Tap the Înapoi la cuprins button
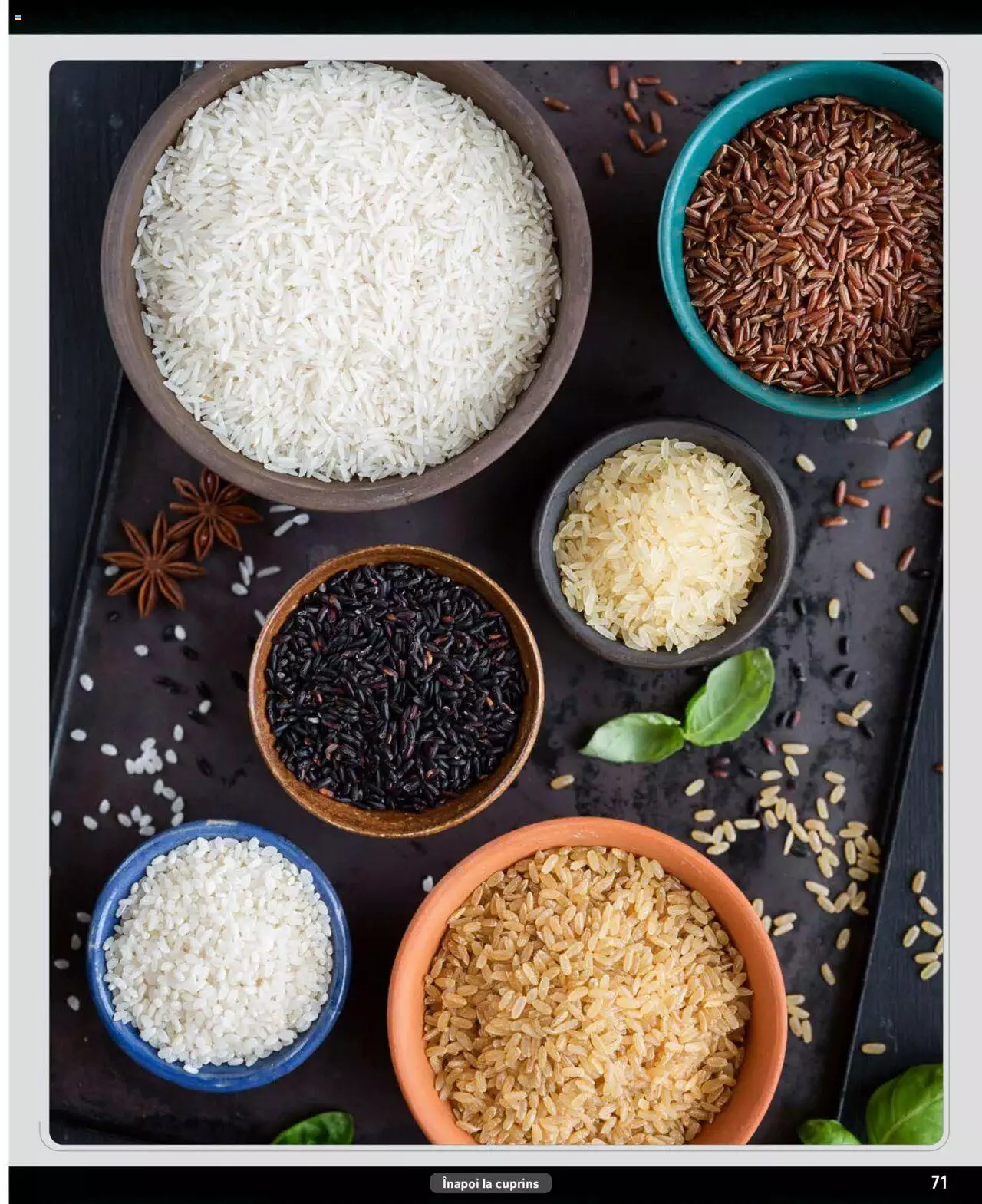 tap(490, 1183)
